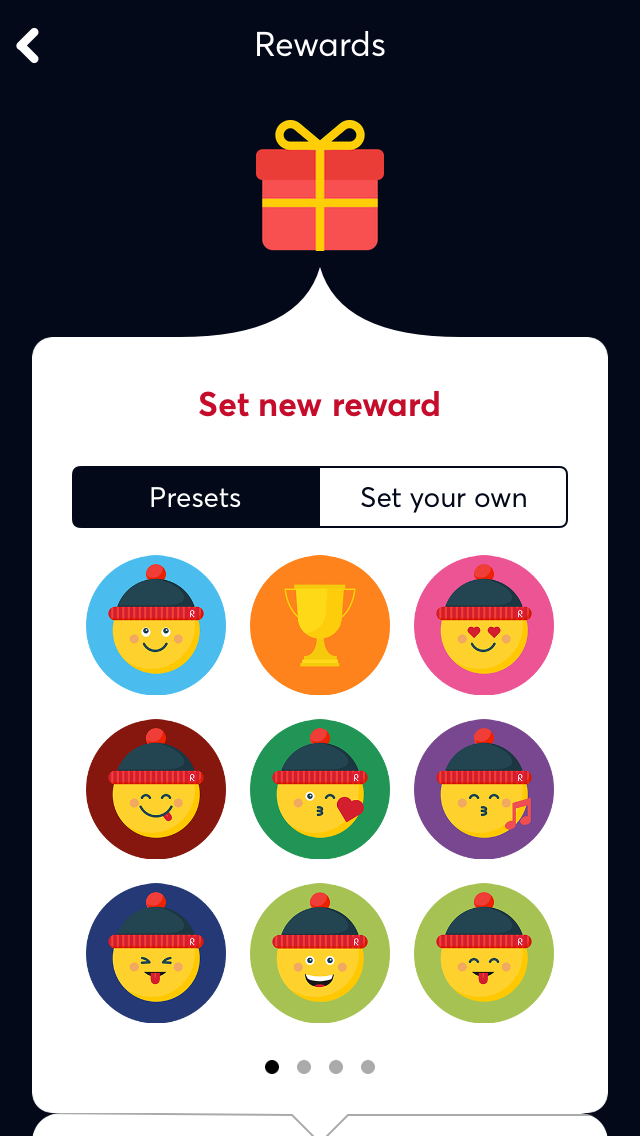Choose the kiss with heart preset on green
The height and width of the screenshot is (1136, 640).
pos(320,790)
